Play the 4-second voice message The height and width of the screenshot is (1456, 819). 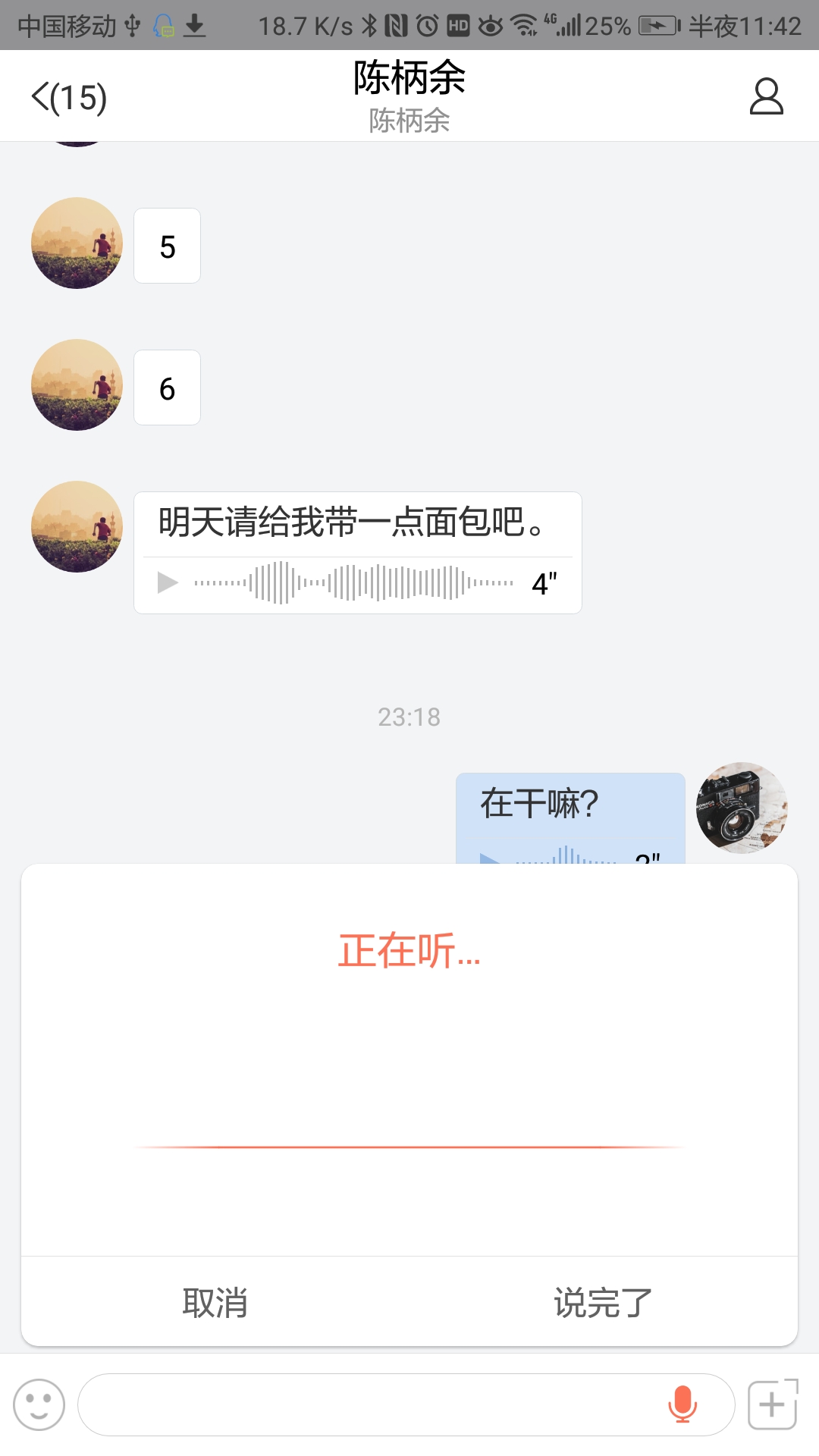166,582
